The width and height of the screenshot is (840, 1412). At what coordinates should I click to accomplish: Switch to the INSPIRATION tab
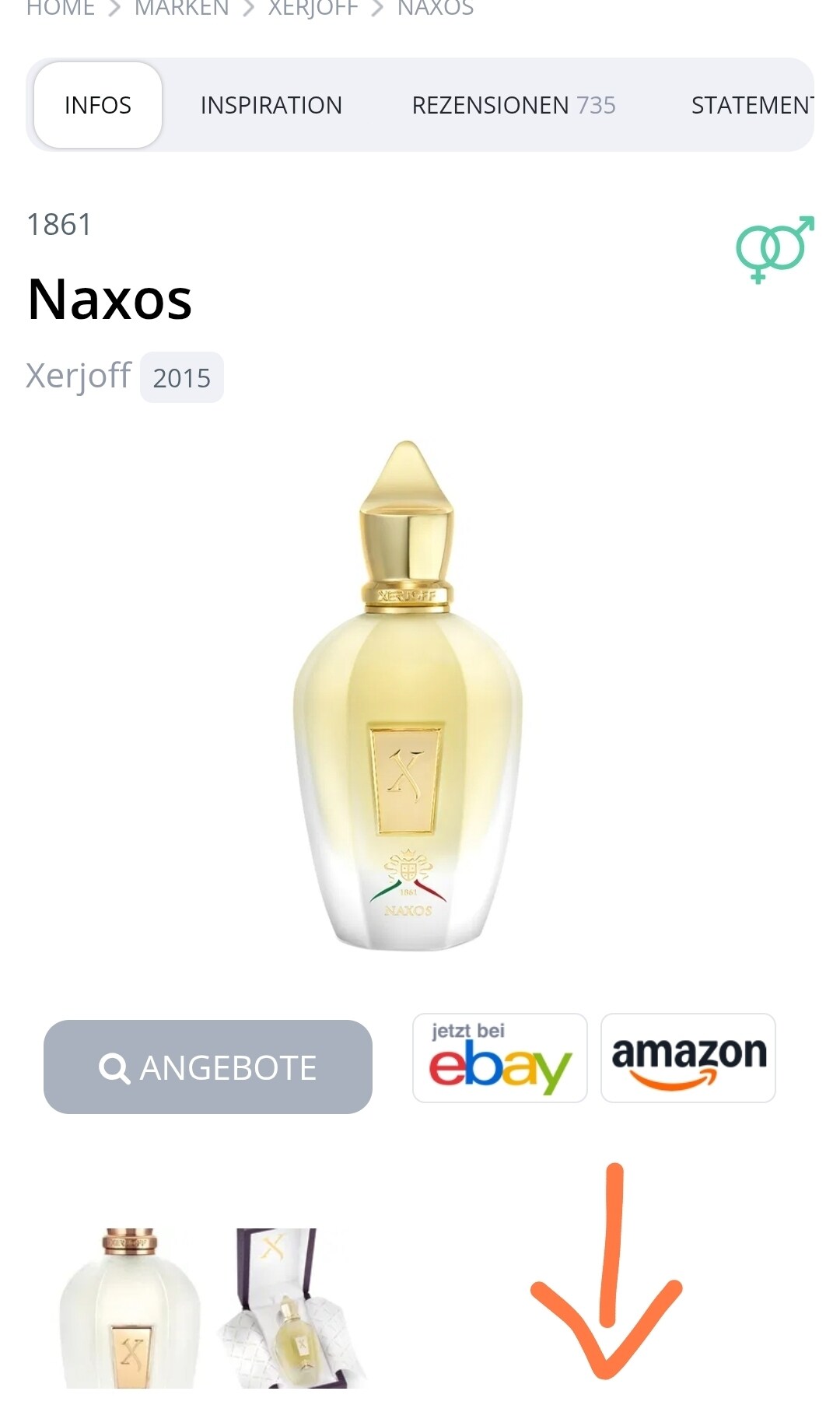(271, 105)
